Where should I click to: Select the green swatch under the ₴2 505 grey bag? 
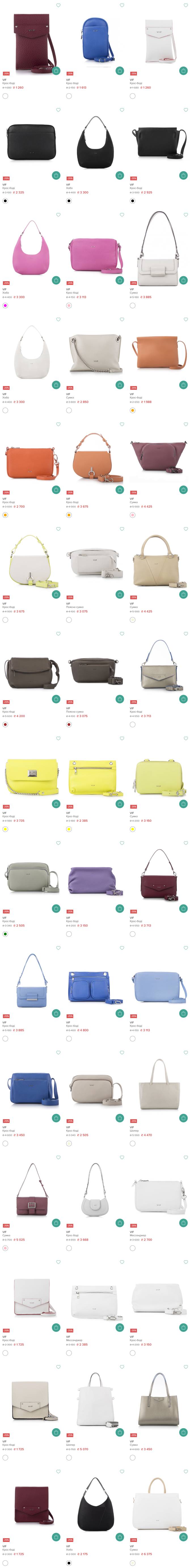5,934
